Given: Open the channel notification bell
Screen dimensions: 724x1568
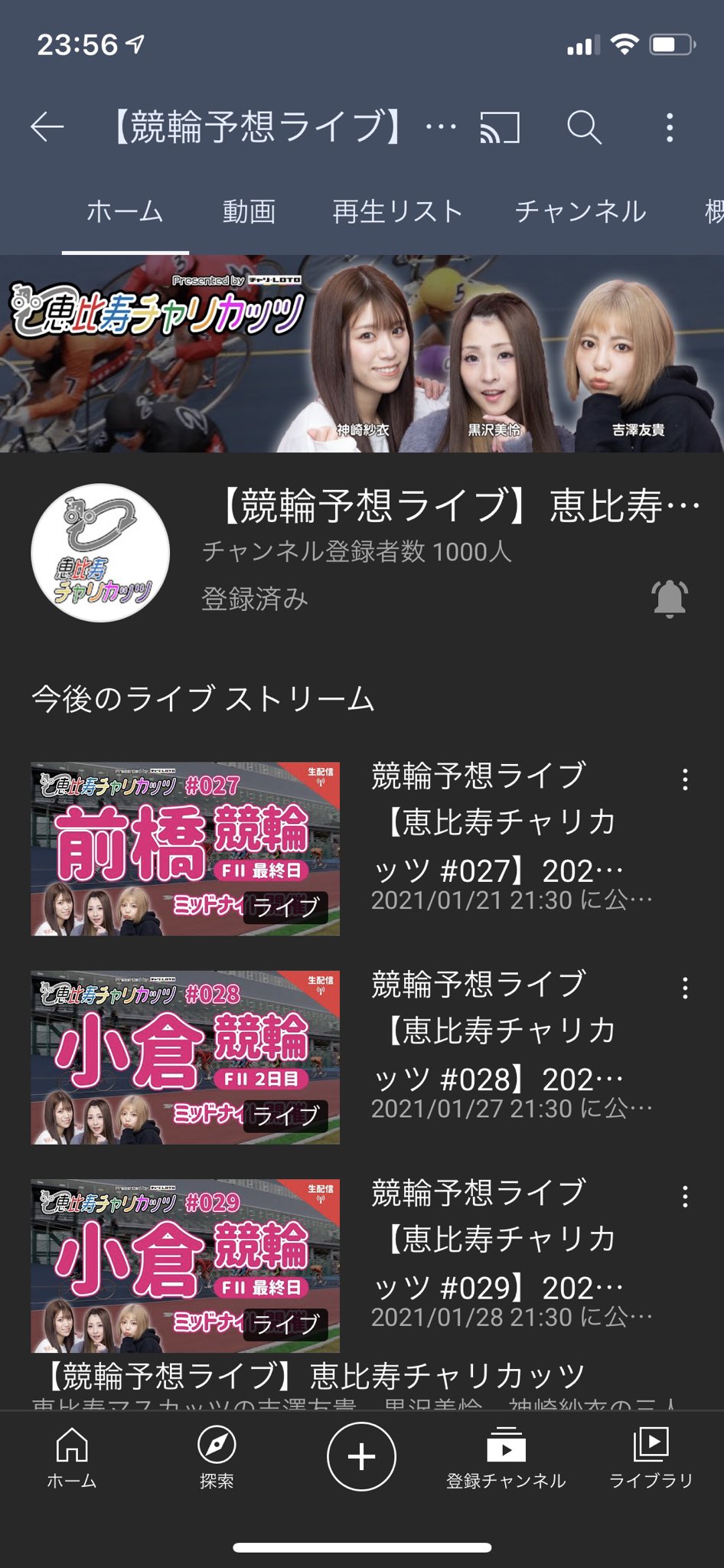Looking at the screenshot, I should (669, 599).
